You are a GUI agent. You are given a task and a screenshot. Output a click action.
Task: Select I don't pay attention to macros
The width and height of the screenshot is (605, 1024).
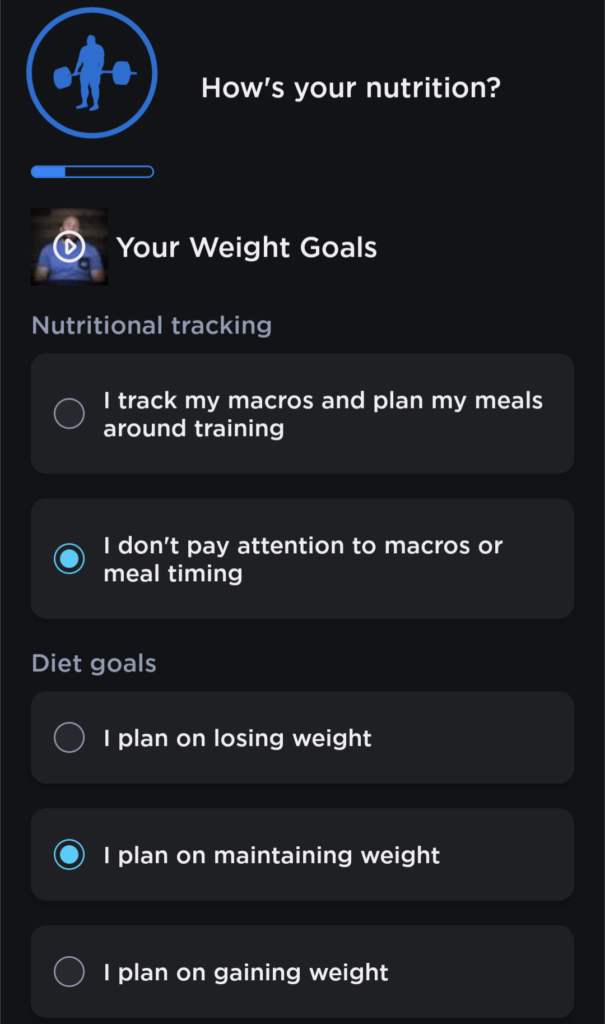pos(69,559)
